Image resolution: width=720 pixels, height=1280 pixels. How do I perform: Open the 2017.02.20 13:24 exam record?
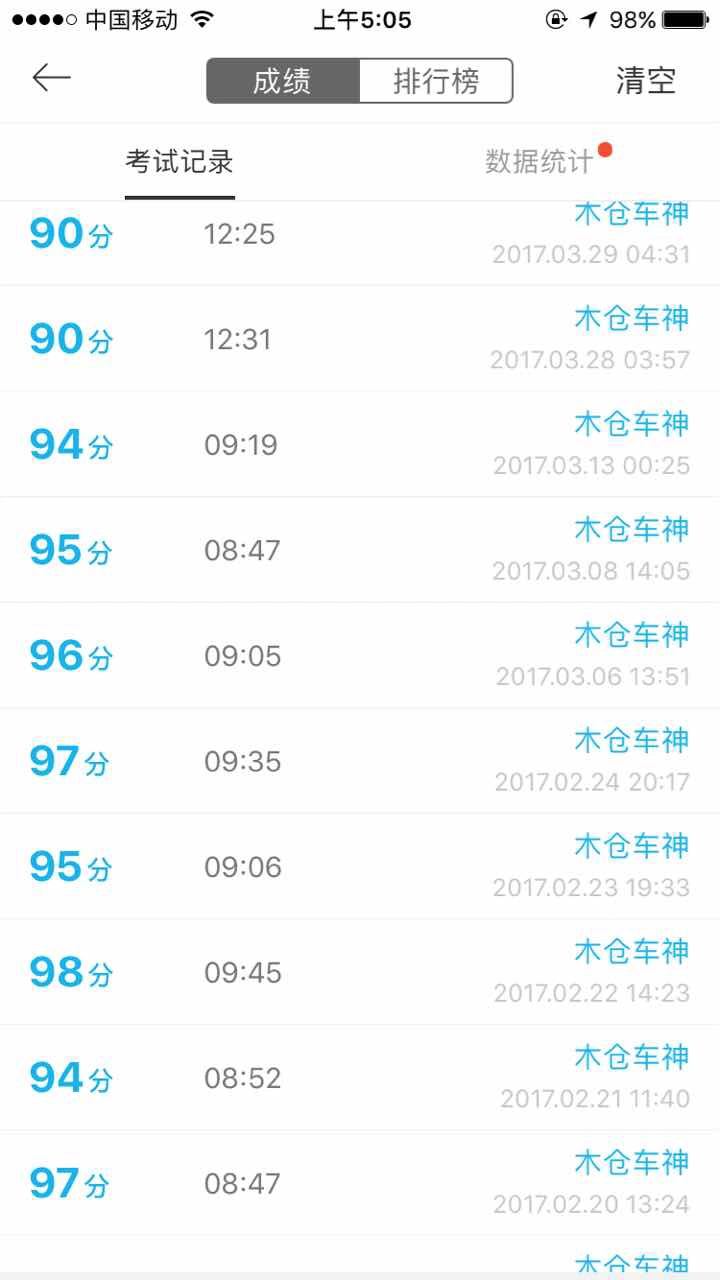[x=360, y=1185]
